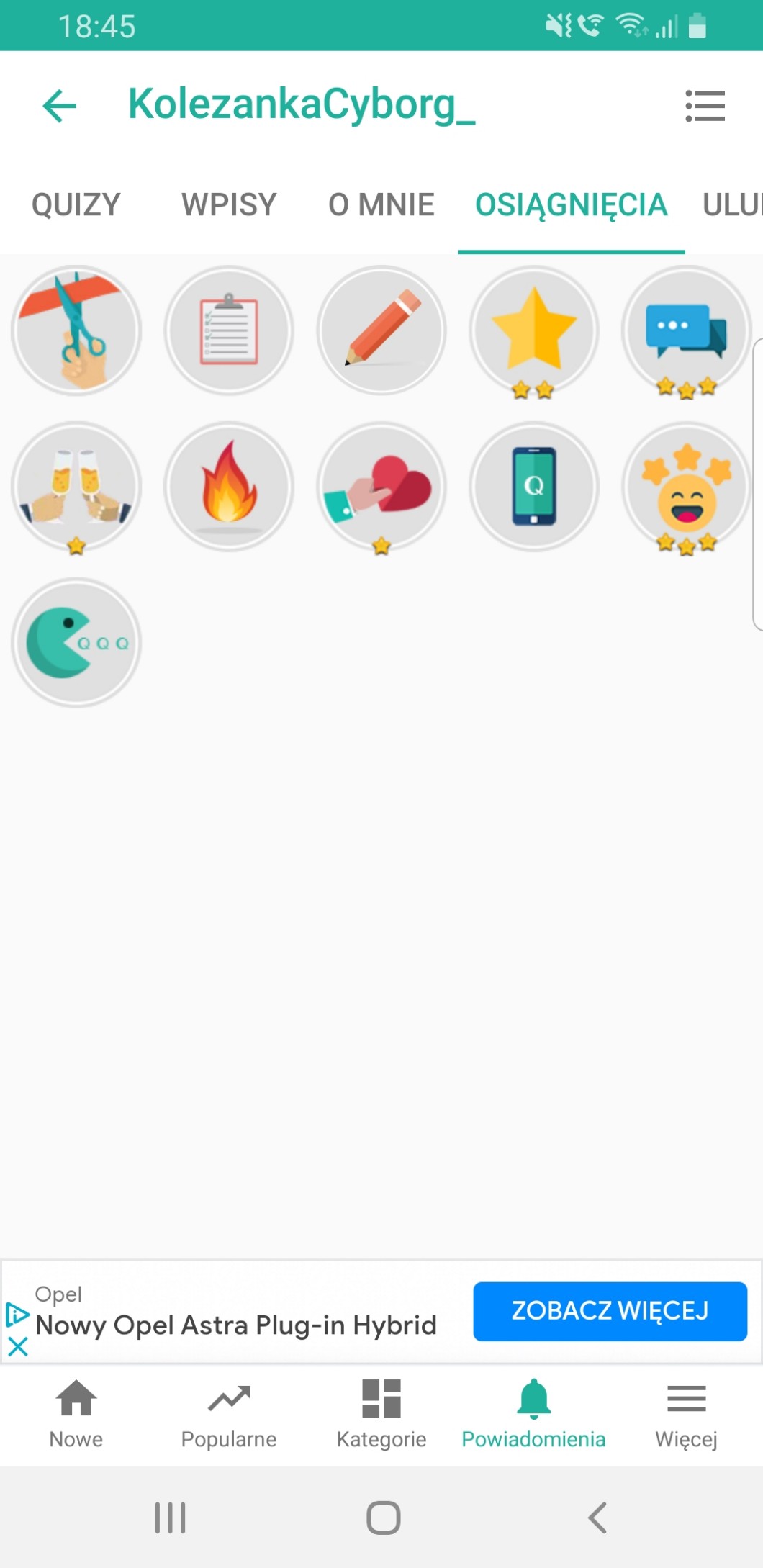
Task: Go back using the top arrow
Action: pyautogui.click(x=60, y=106)
